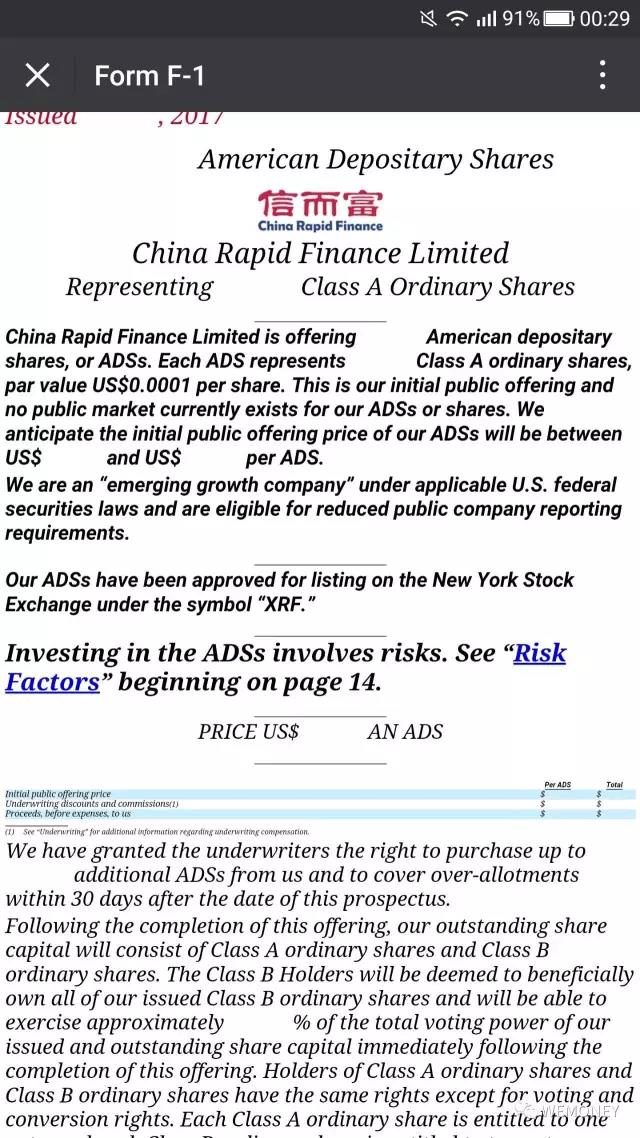Close the Form F-1 page
The image size is (640, 1138).
coord(37,75)
